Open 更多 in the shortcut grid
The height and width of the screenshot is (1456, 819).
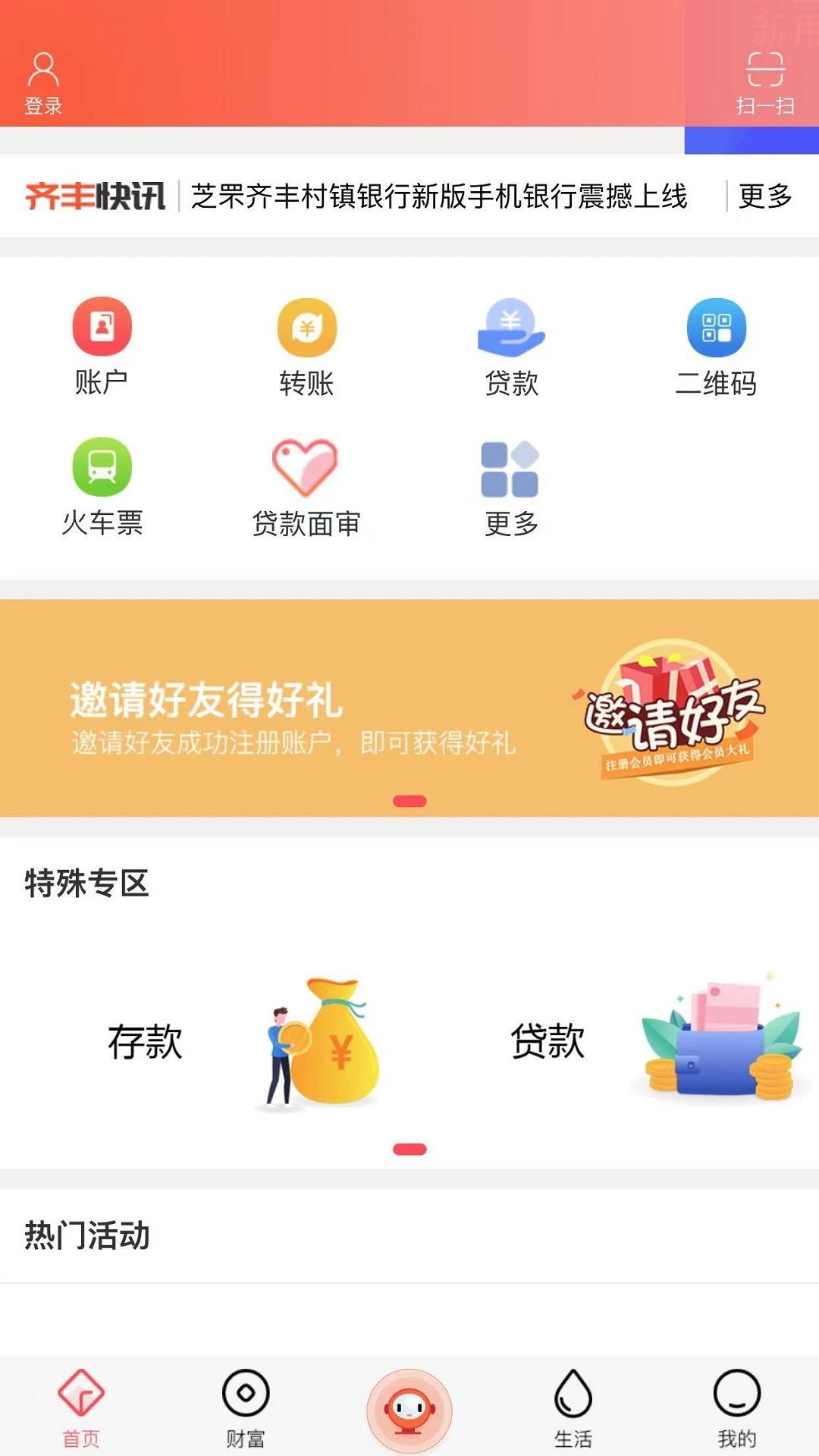click(x=511, y=487)
